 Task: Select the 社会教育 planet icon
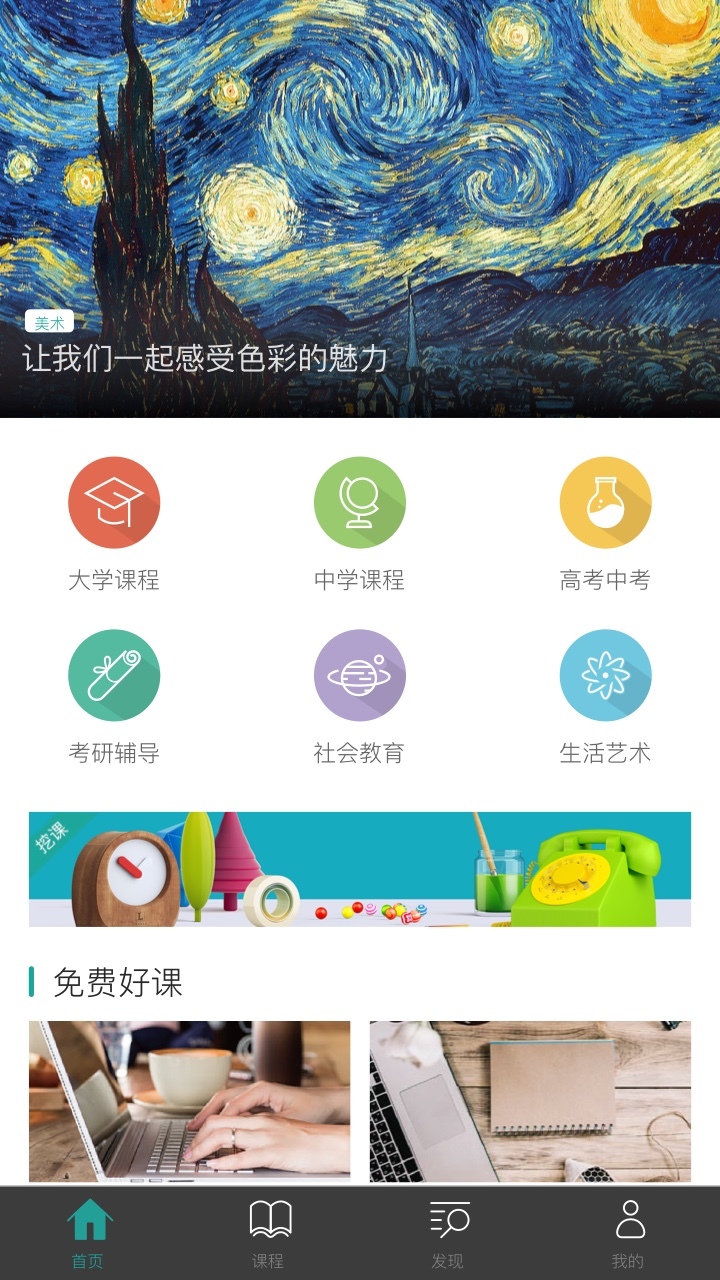point(360,675)
